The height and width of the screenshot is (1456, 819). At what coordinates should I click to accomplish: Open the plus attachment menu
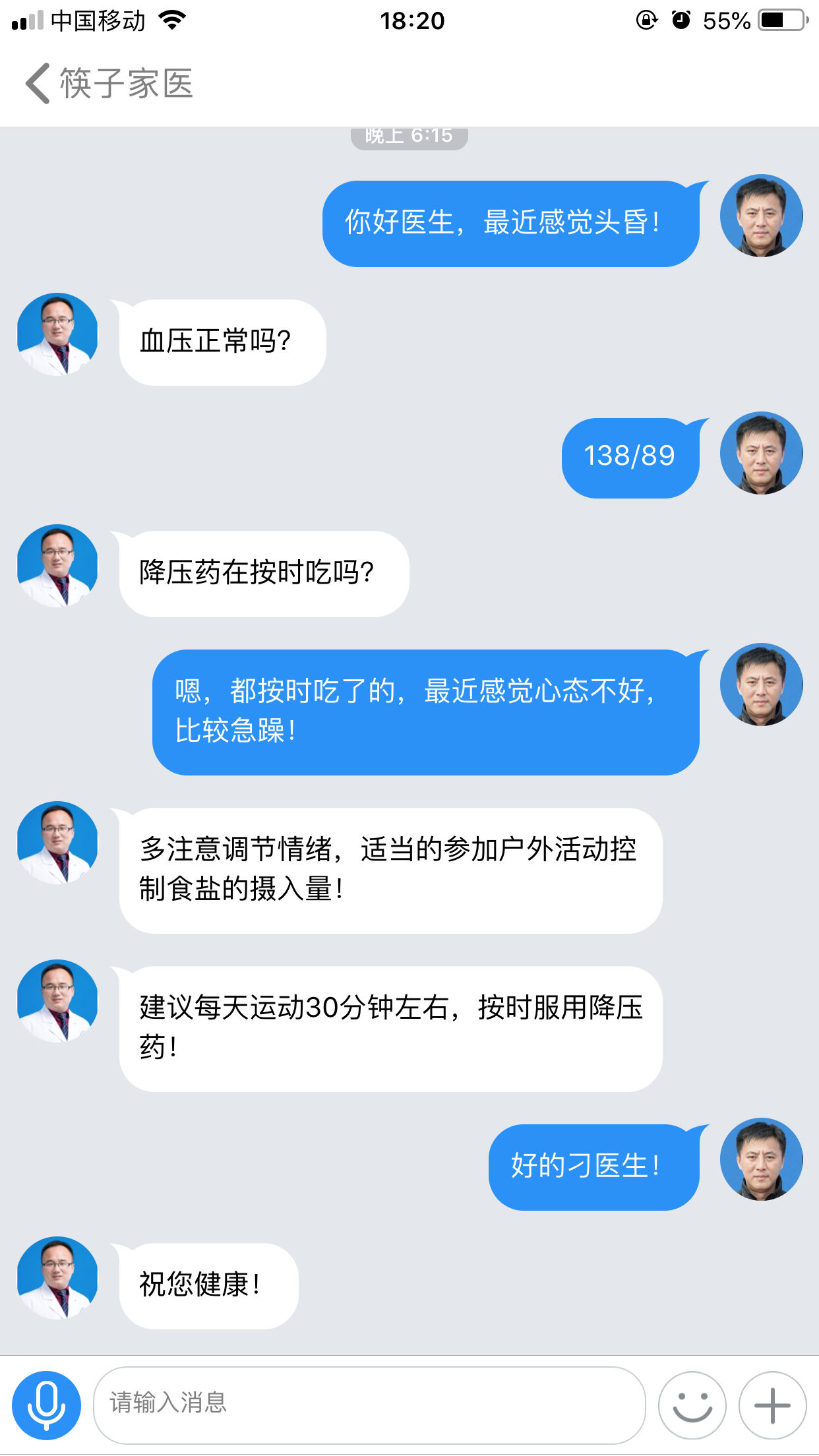pos(772,1405)
